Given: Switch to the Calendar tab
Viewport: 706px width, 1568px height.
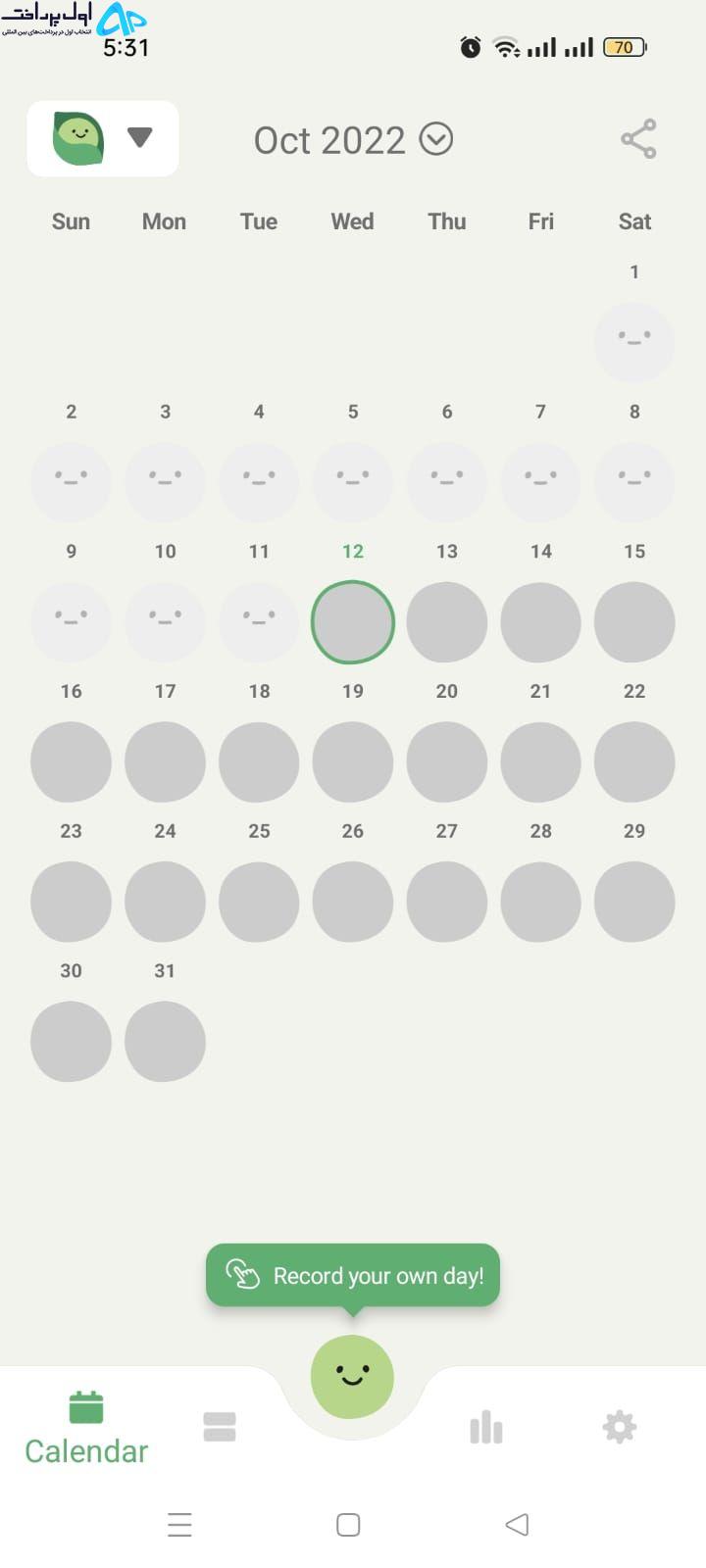Looking at the screenshot, I should 86,1429.
